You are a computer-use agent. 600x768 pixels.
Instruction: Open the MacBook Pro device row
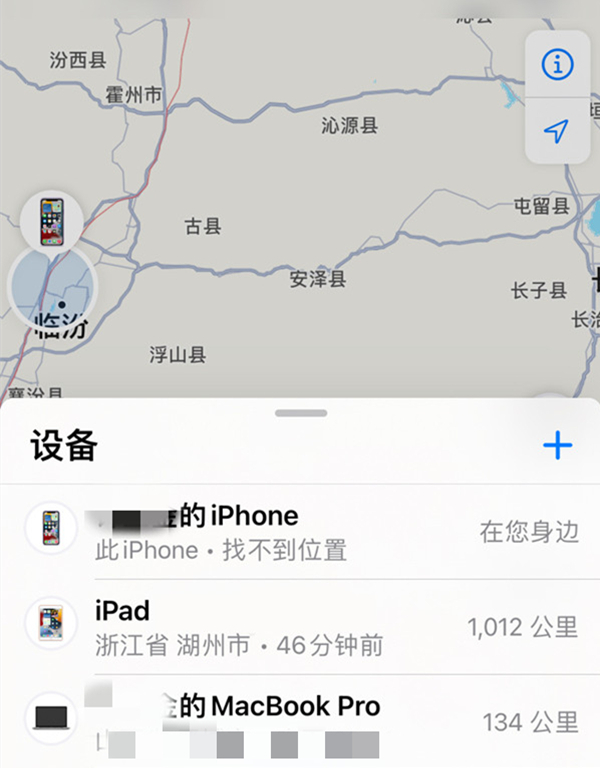tap(300, 720)
